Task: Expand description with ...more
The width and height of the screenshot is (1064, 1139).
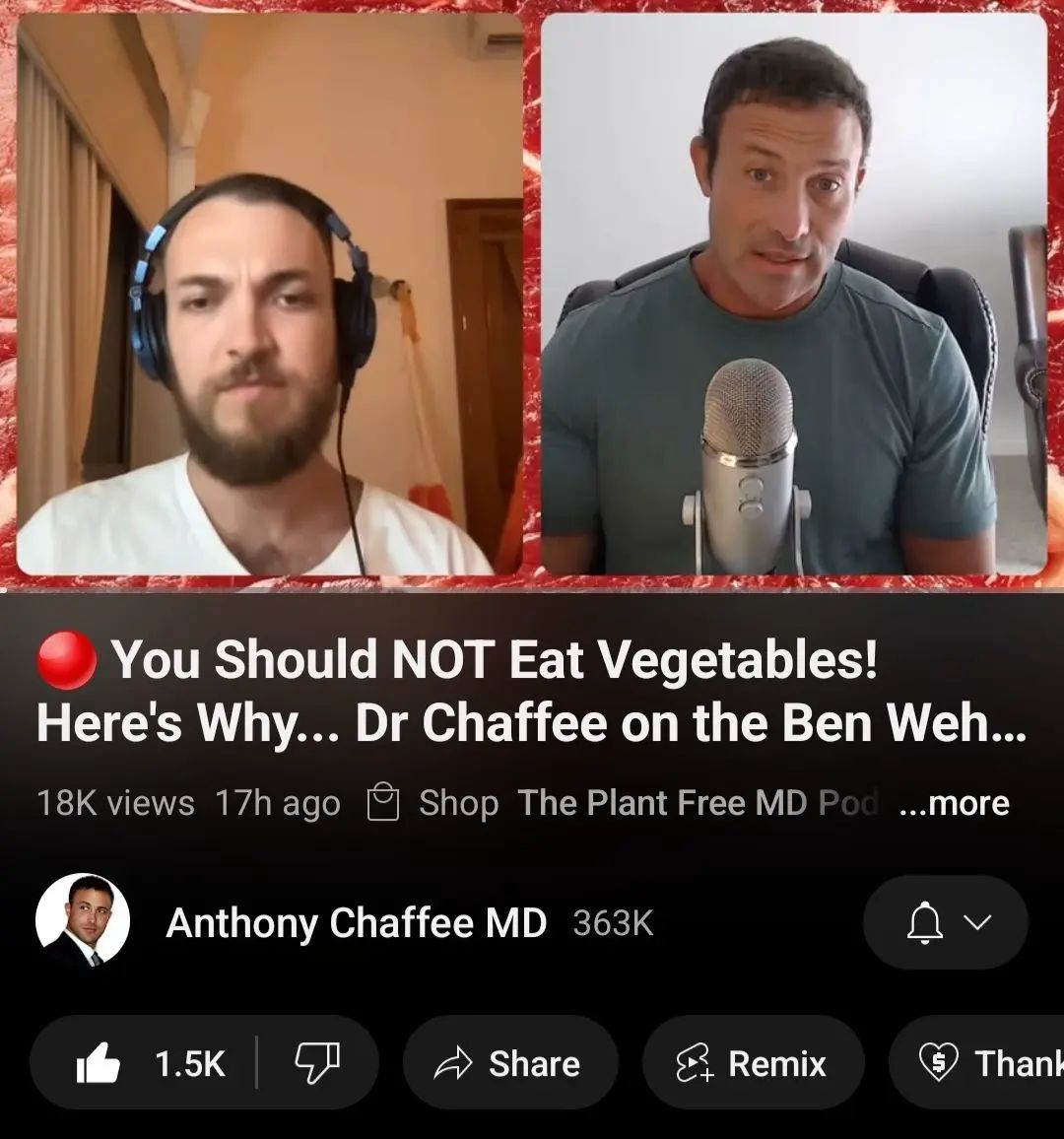Action: point(955,803)
